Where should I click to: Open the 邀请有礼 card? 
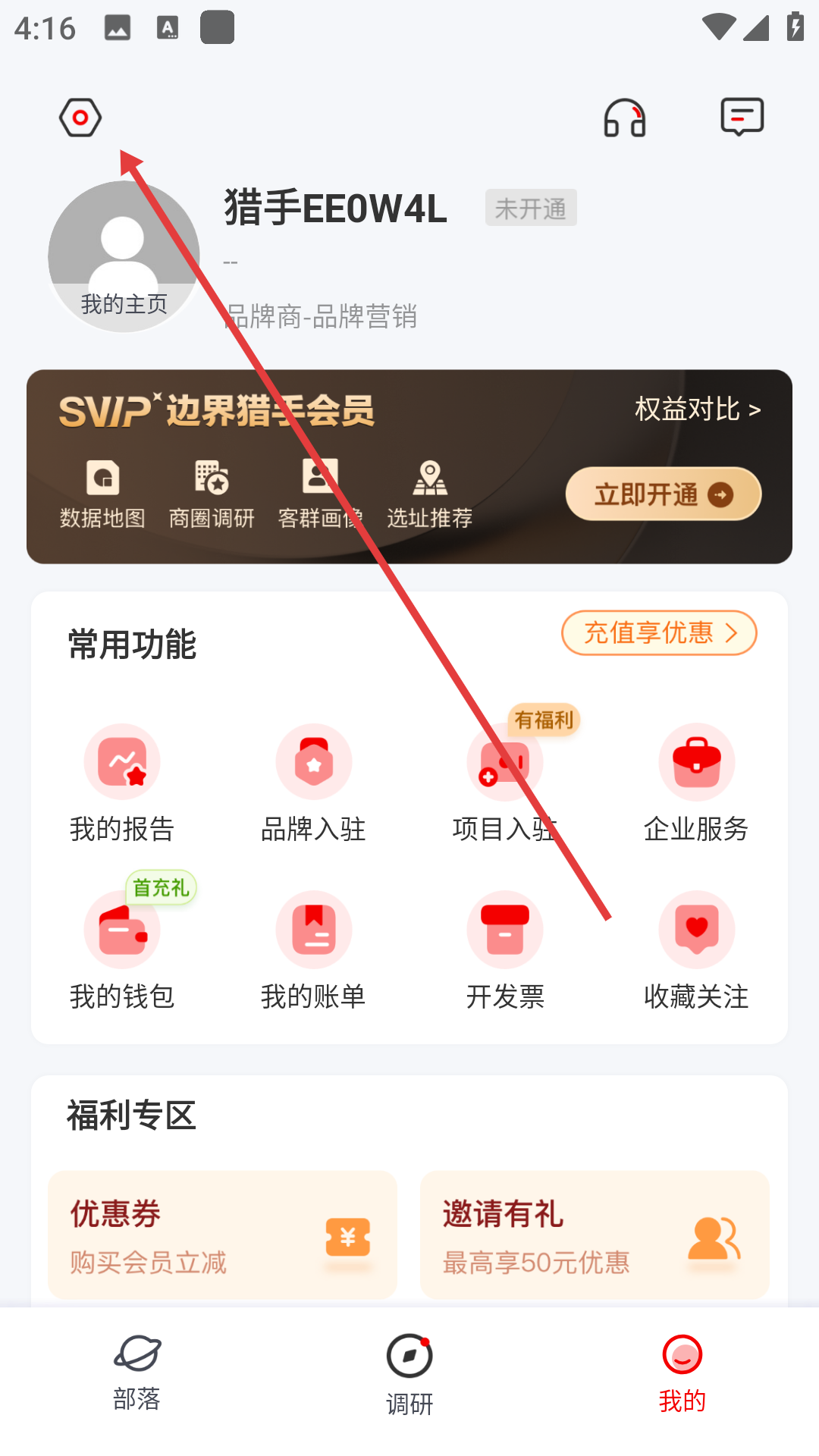595,1235
